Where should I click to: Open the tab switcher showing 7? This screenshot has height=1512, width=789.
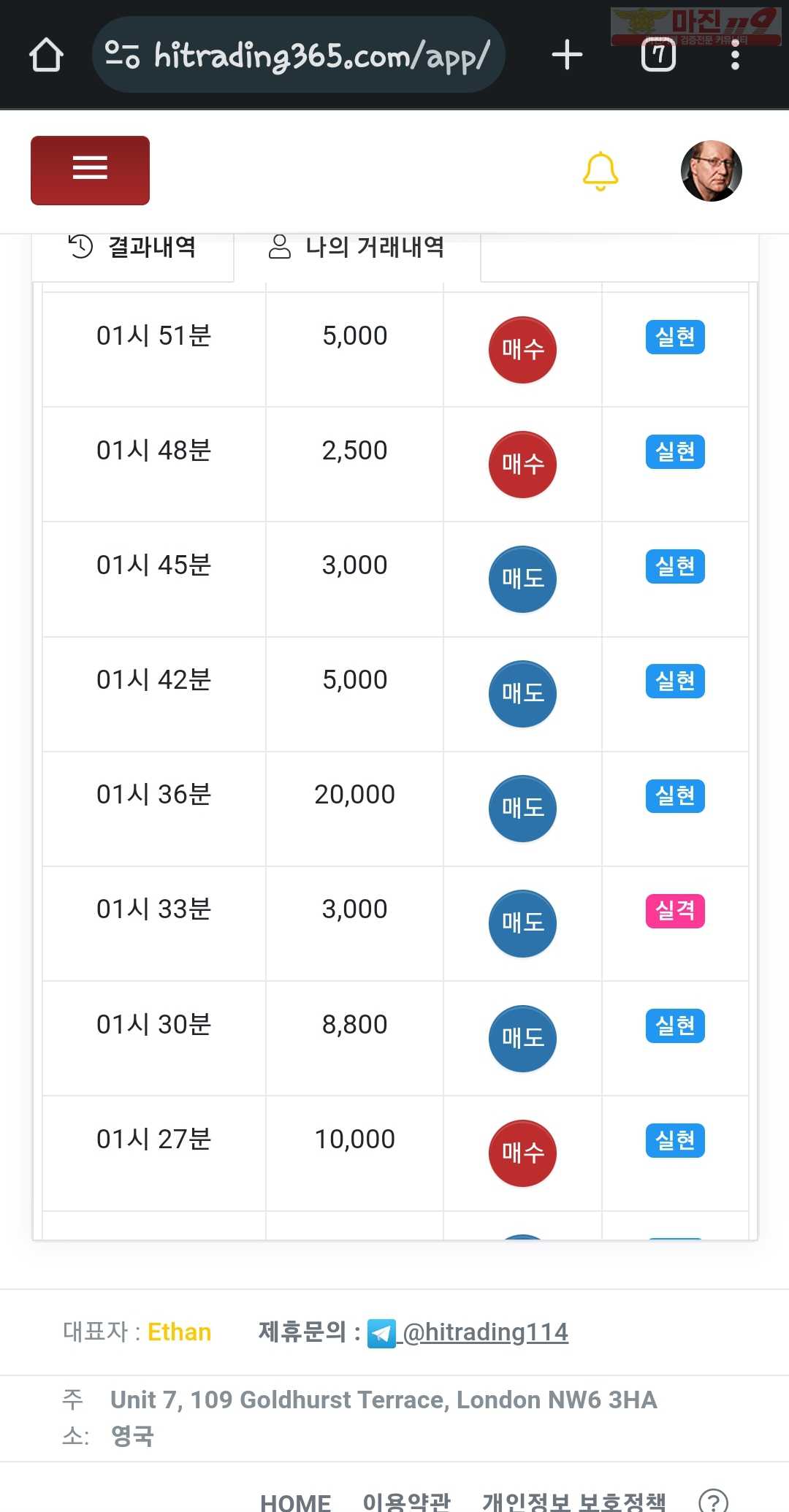click(658, 55)
